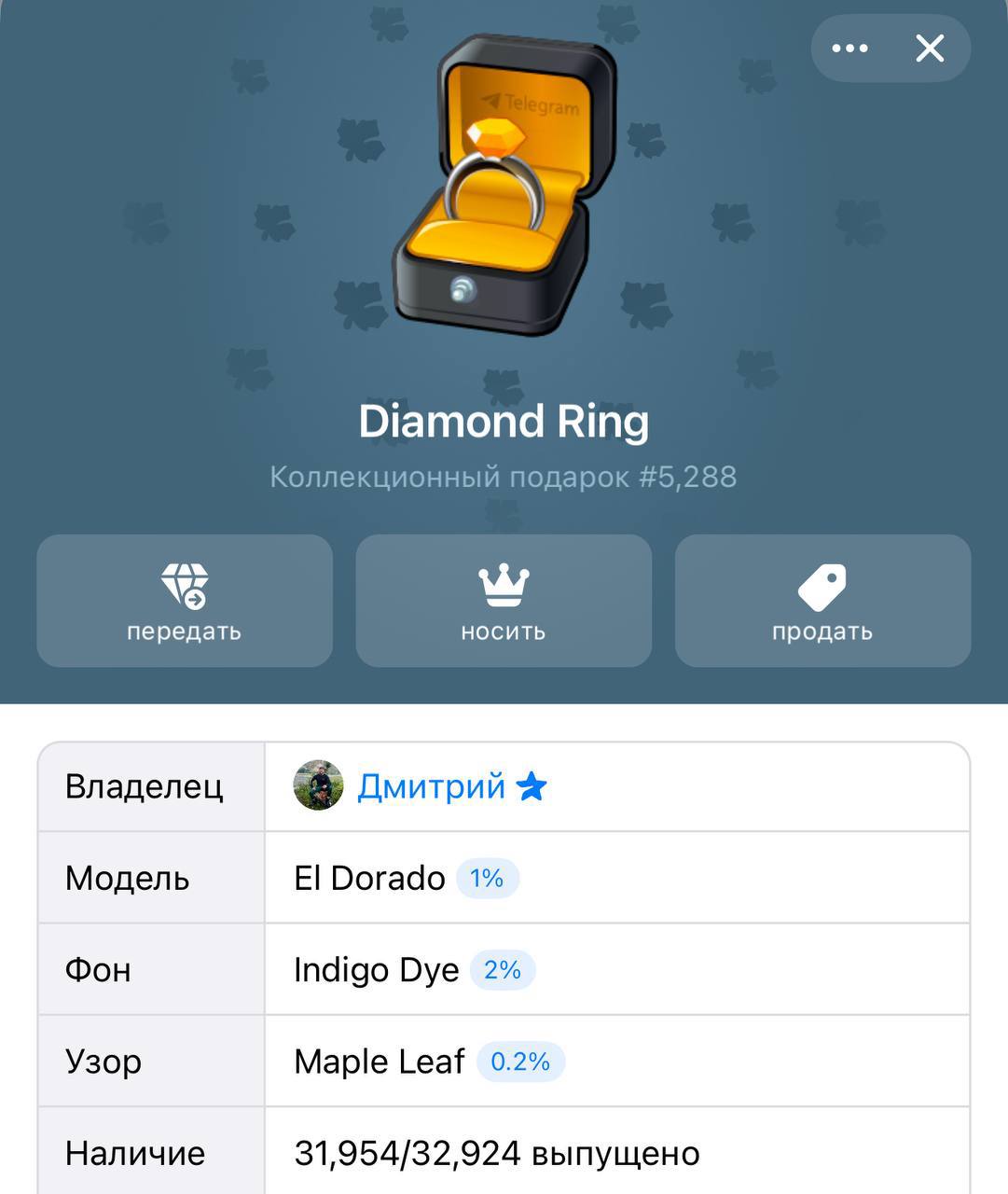Open the three-dots overflow menu
Image resolution: width=1008 pixels, height=1194 pixels.
click(x=849, y=49)
